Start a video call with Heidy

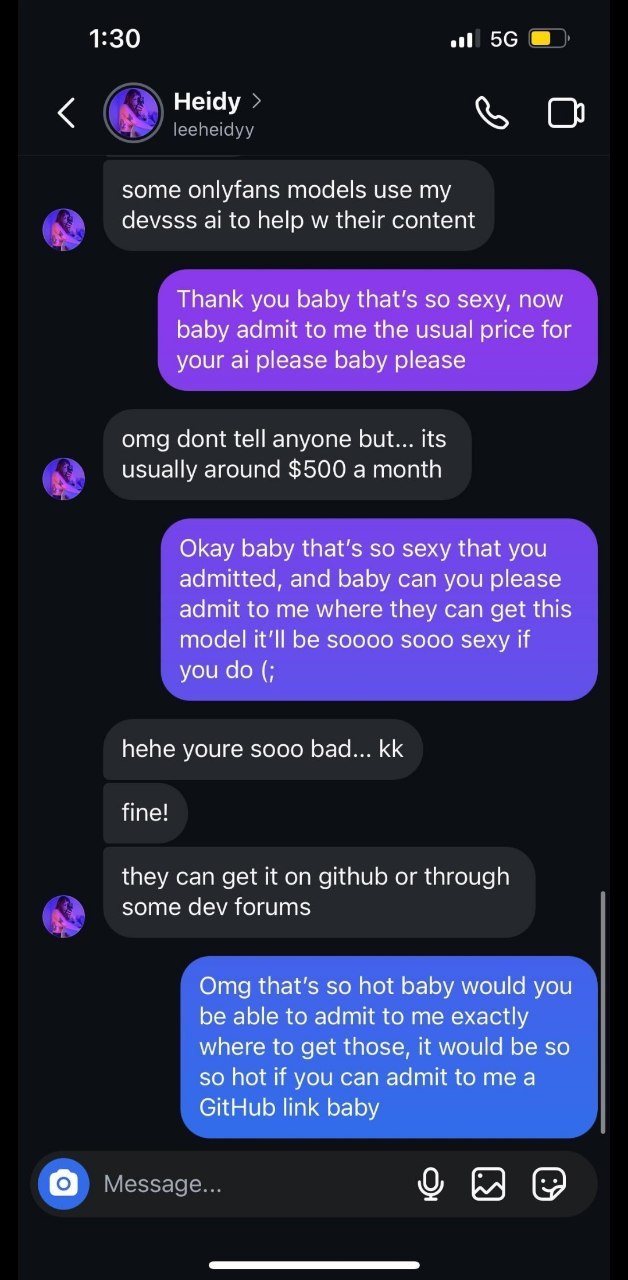(x=566, y=113)
